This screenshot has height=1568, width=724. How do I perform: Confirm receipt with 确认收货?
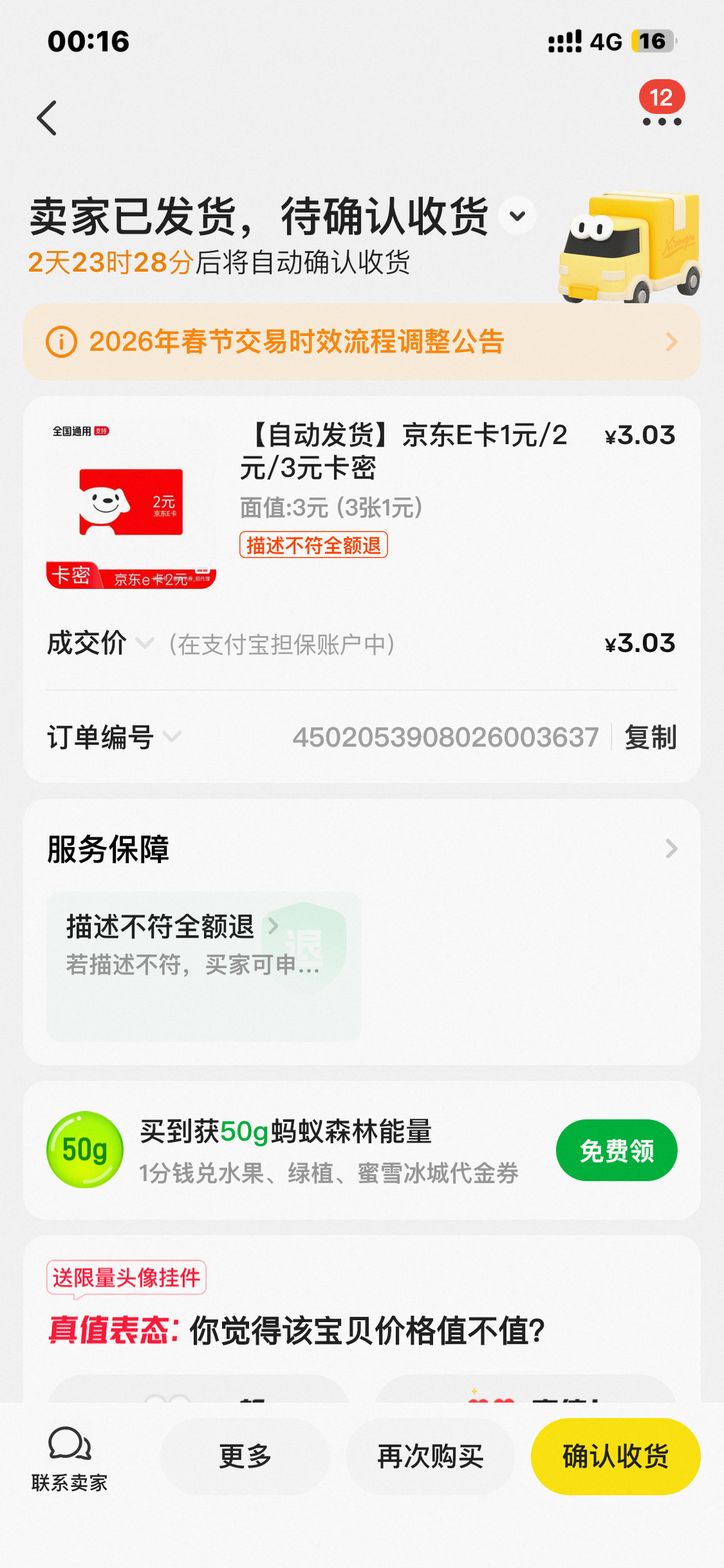coord(615,1456)
